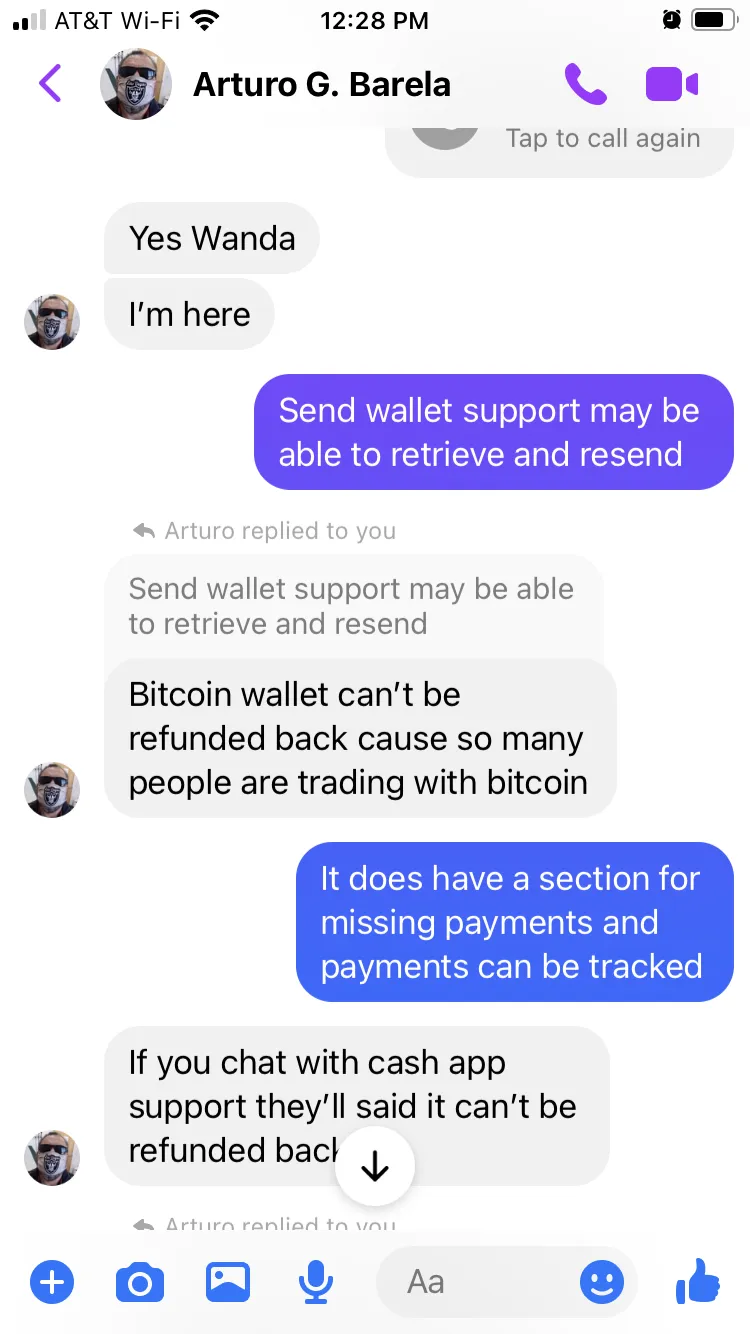
Task: Open the photo gallery picker
Action: [x=228, y=1281]
